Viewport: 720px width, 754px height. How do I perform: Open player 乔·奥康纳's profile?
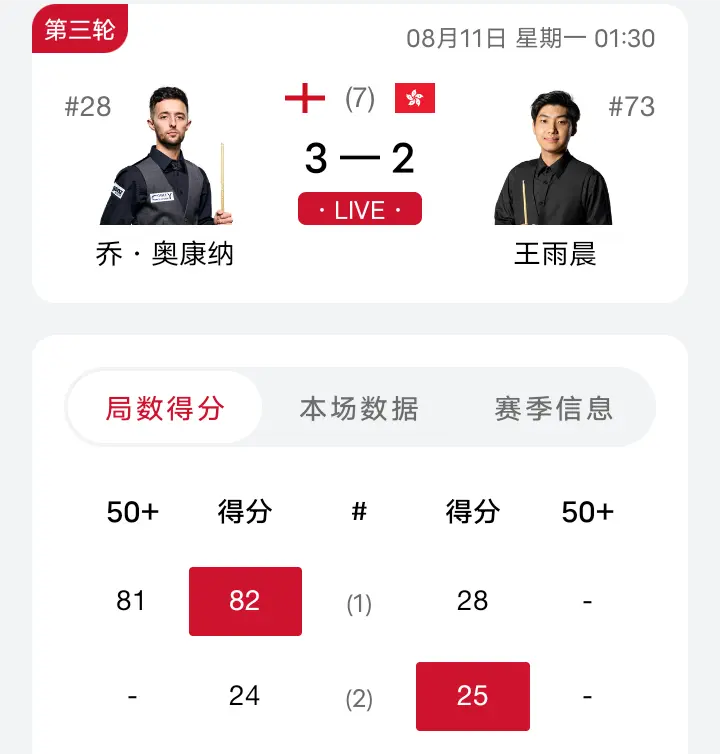[165, 160]
